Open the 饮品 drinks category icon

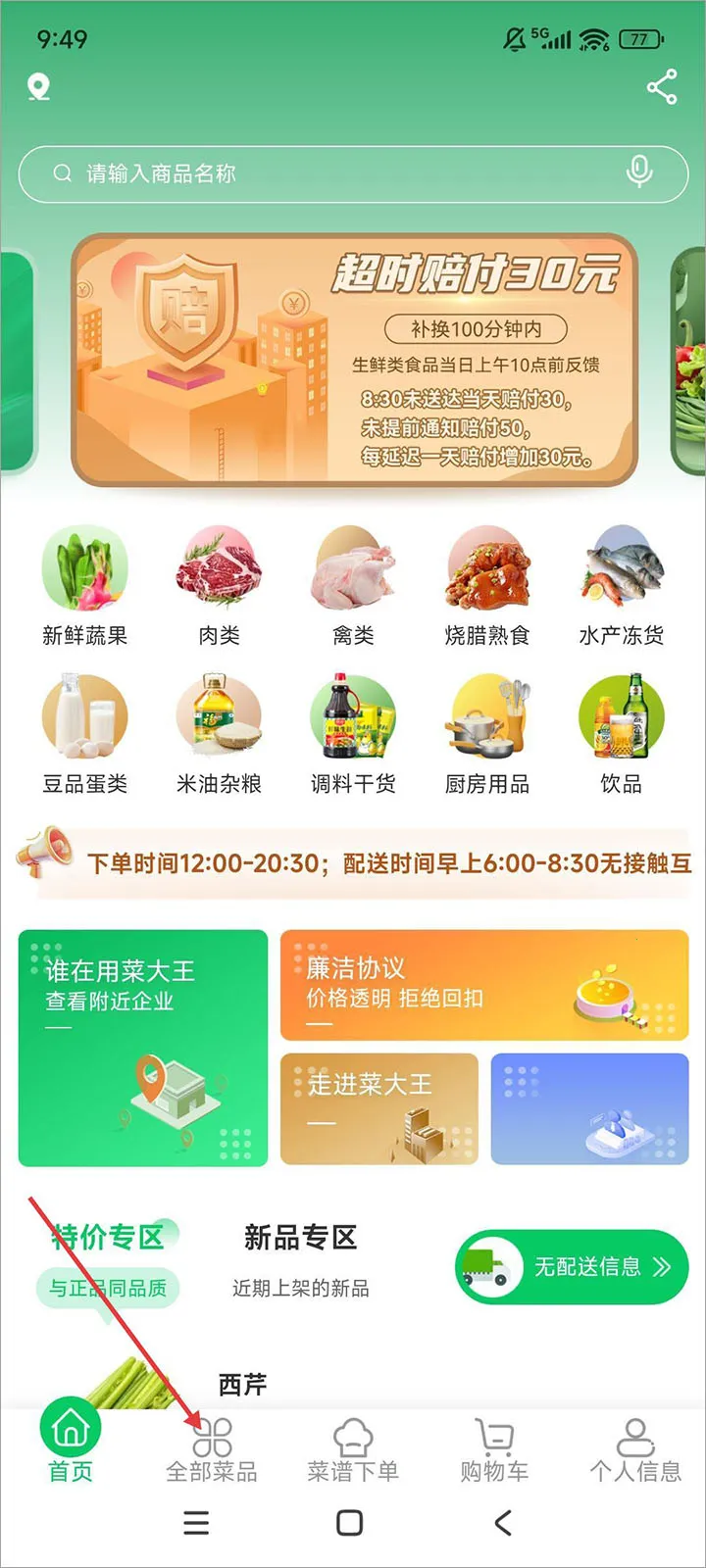coord(623,720)
